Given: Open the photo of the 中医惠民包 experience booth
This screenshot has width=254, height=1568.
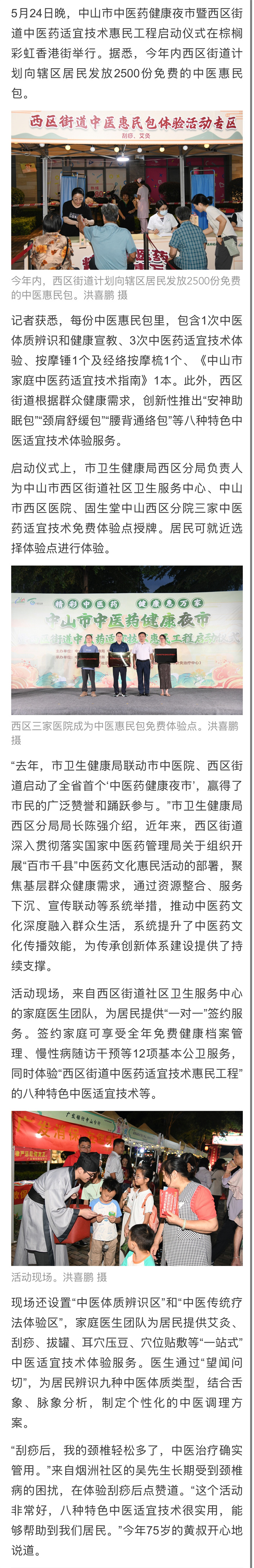Looking at the screenshot, I should pos(127,189).
